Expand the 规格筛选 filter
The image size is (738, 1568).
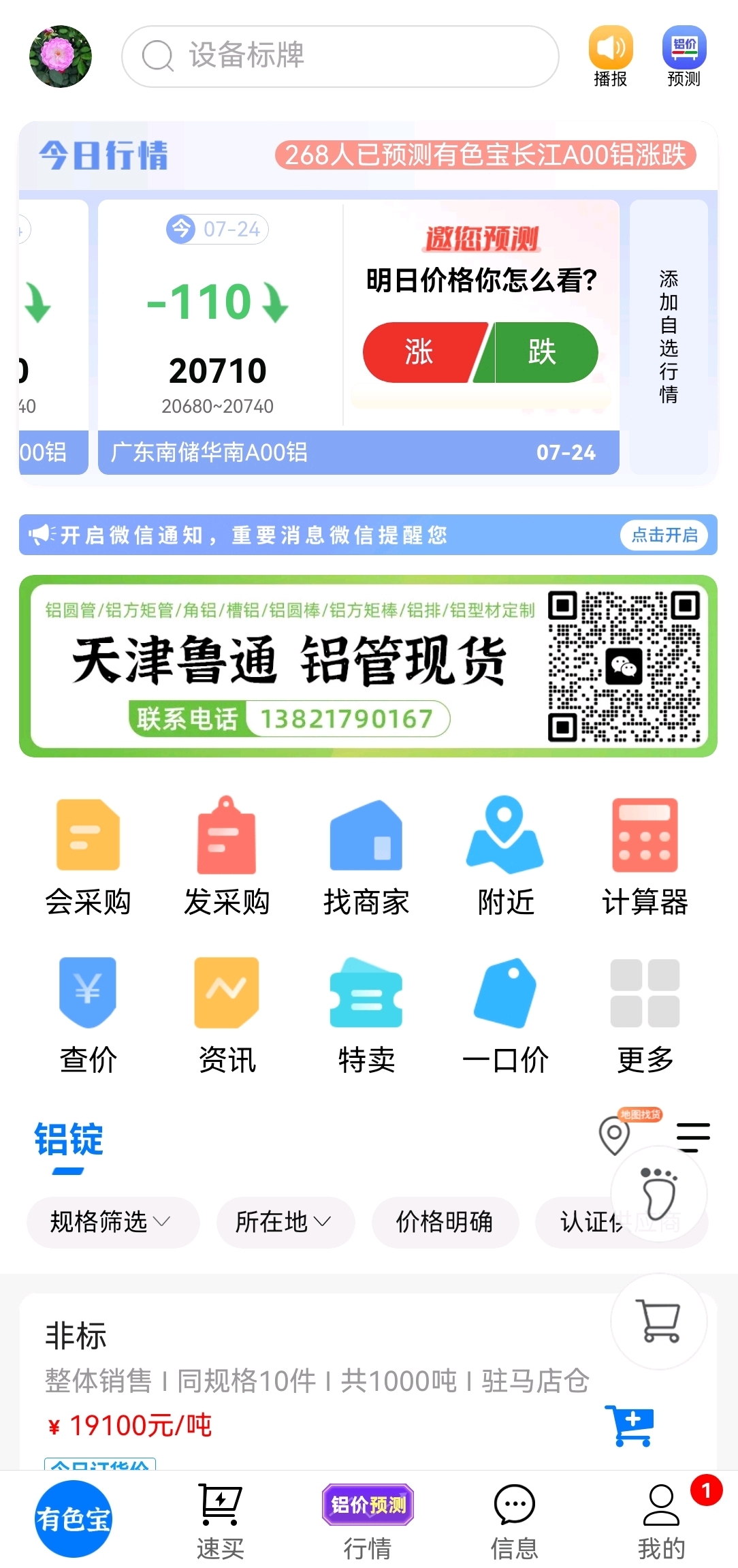coord(112,1222)
